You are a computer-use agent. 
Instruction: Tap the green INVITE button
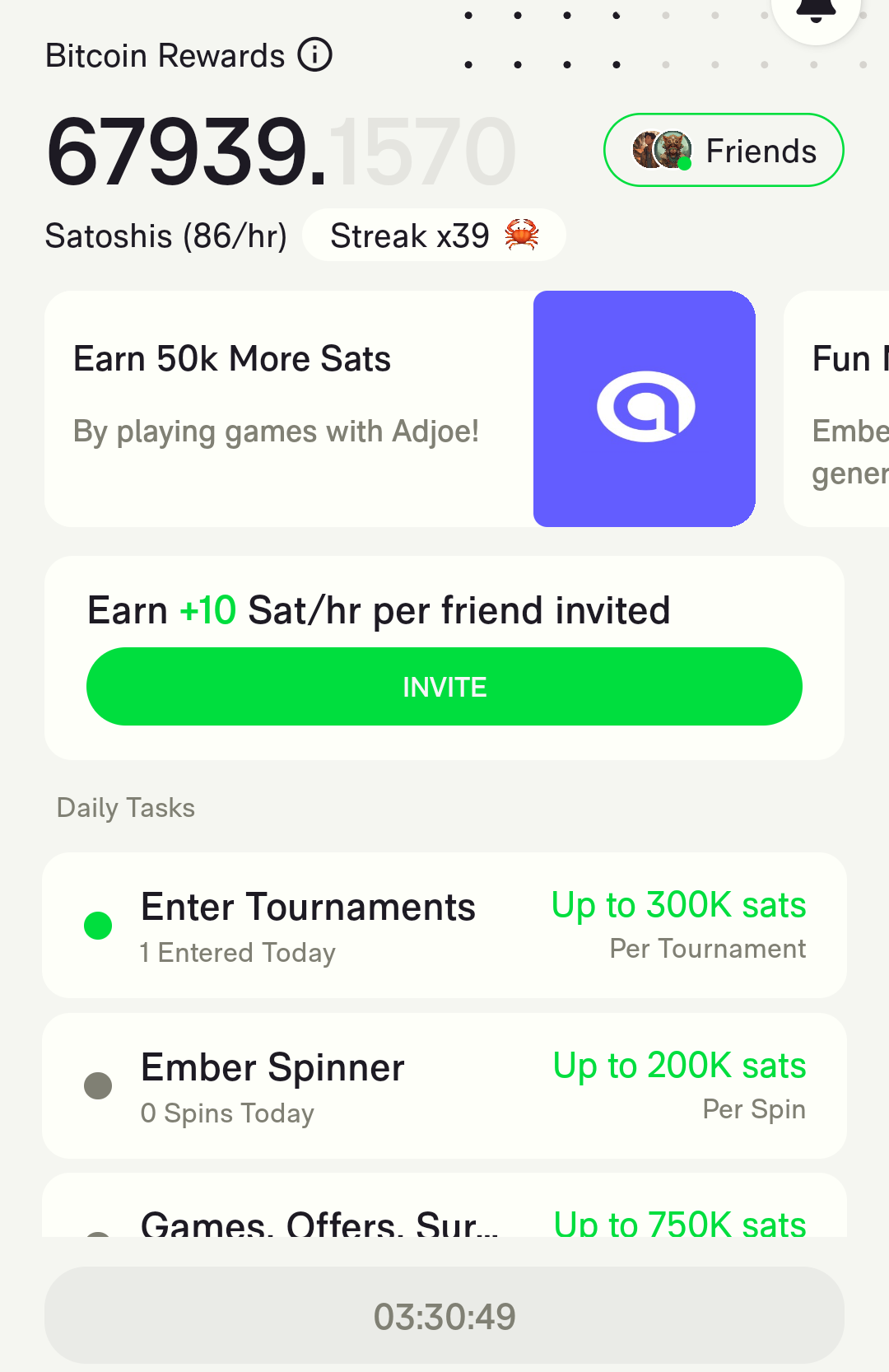(444, 687)
